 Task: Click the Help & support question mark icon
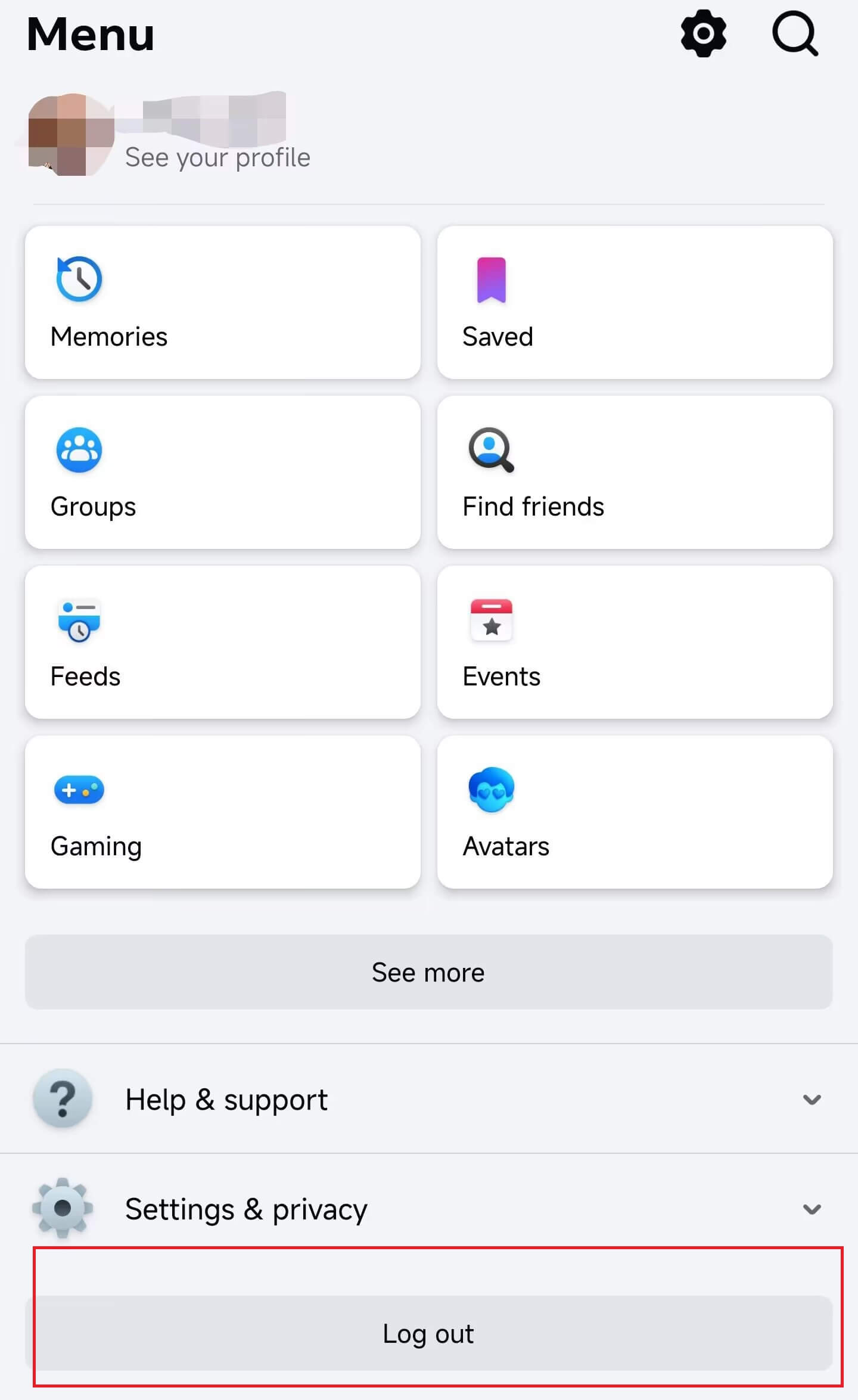pyautogui.click(x=63, y=1100)
